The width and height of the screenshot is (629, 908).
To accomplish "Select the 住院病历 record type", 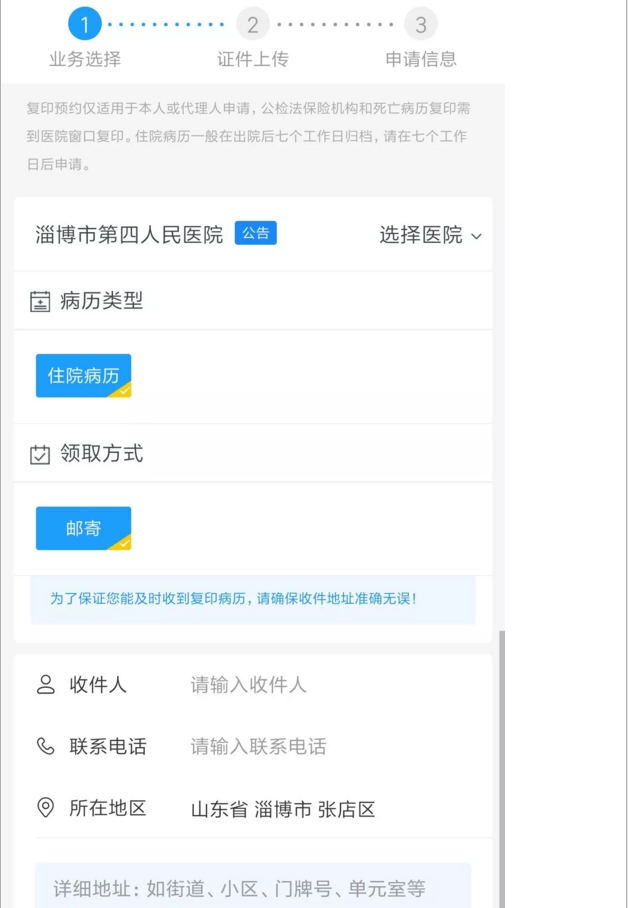I will 83,376.
